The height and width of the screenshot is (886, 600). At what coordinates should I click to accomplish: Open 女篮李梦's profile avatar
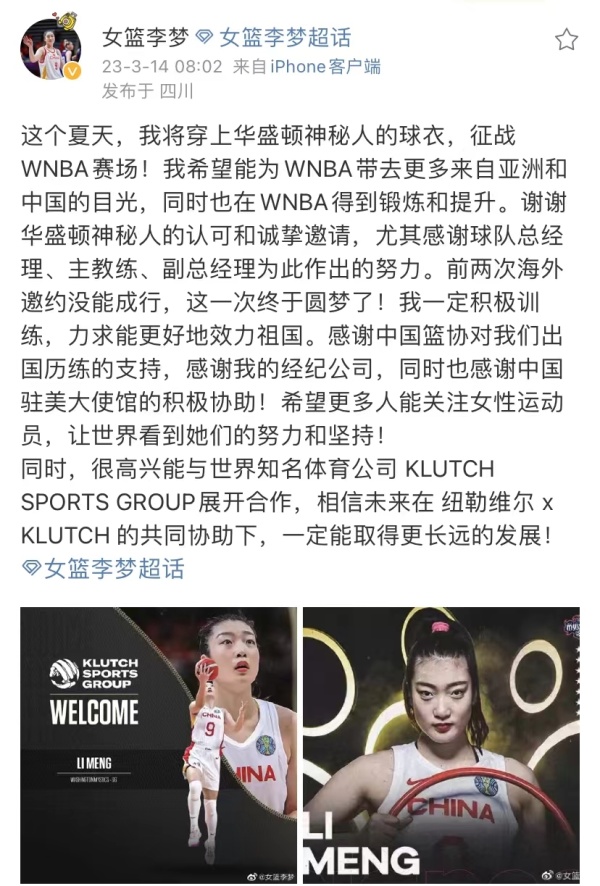(52, 48)
